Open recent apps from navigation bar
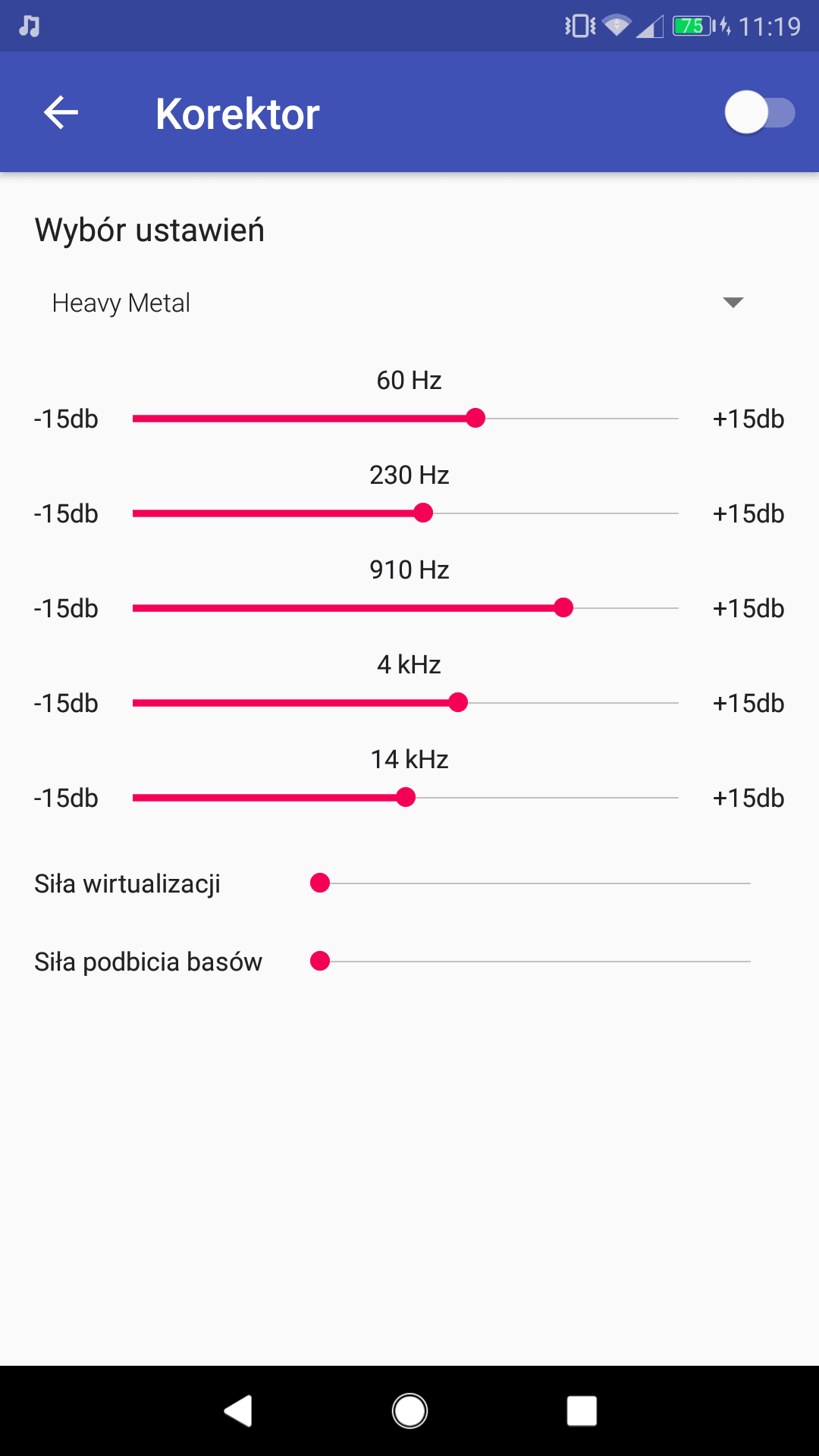Viewport: 819px width, 1456px height. pyautogui.click(x=582, y=1411)
